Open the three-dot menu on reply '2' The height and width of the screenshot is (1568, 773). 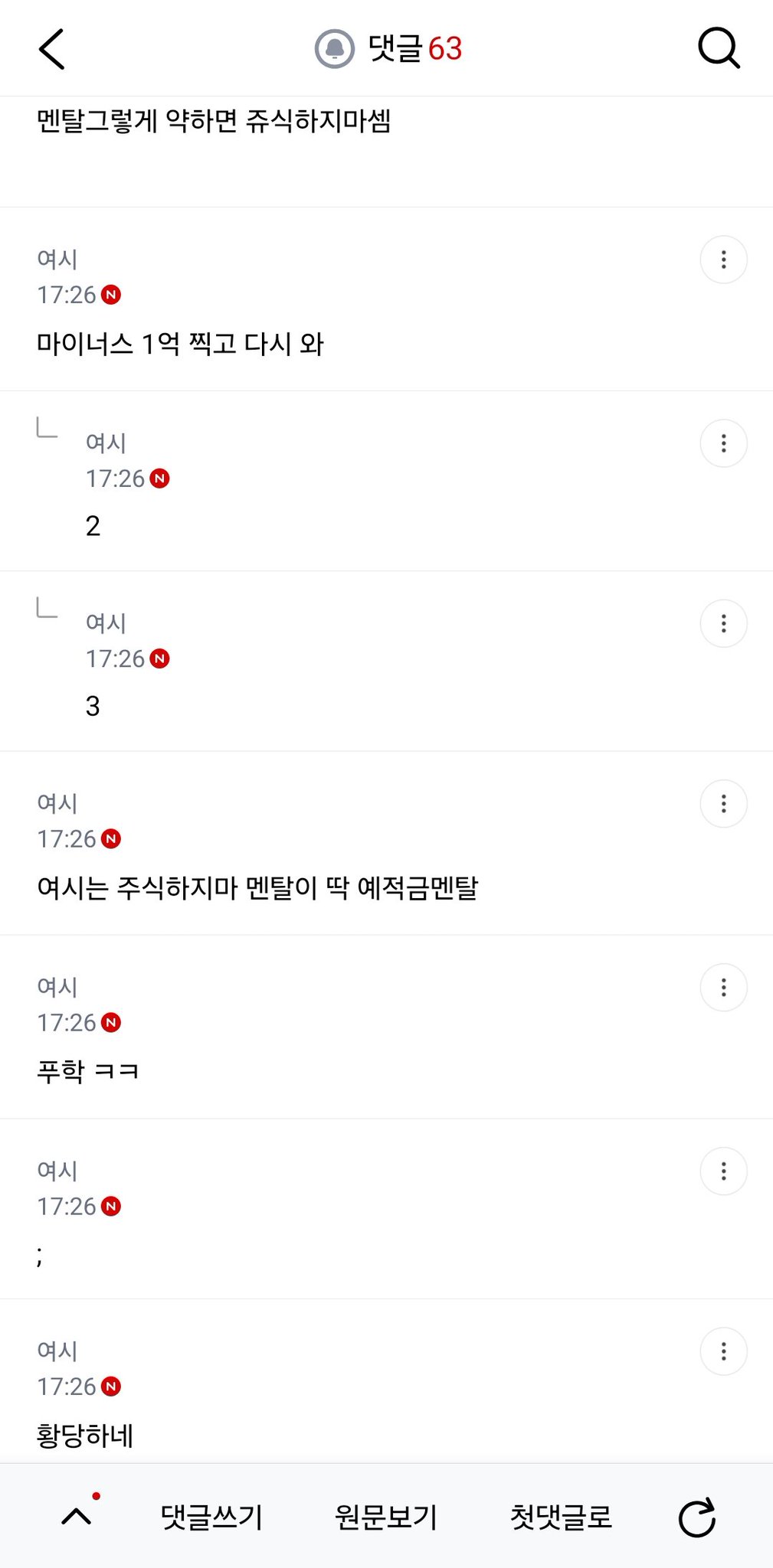(724, 443)
